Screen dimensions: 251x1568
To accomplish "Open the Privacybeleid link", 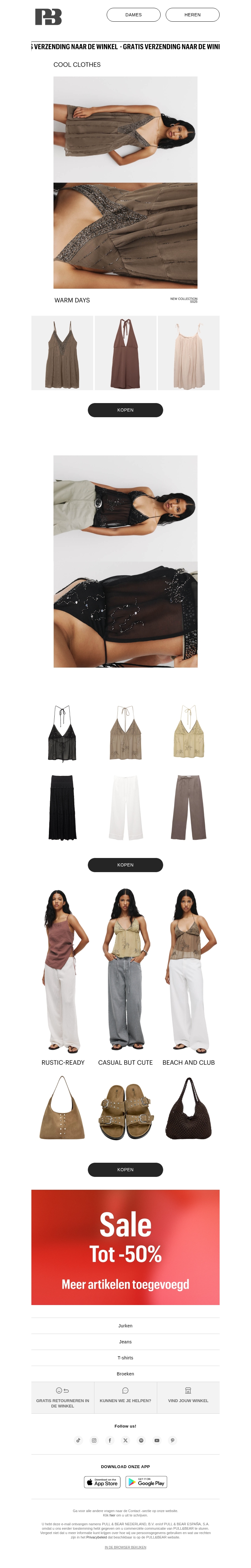I will (x=96, y=1537).
